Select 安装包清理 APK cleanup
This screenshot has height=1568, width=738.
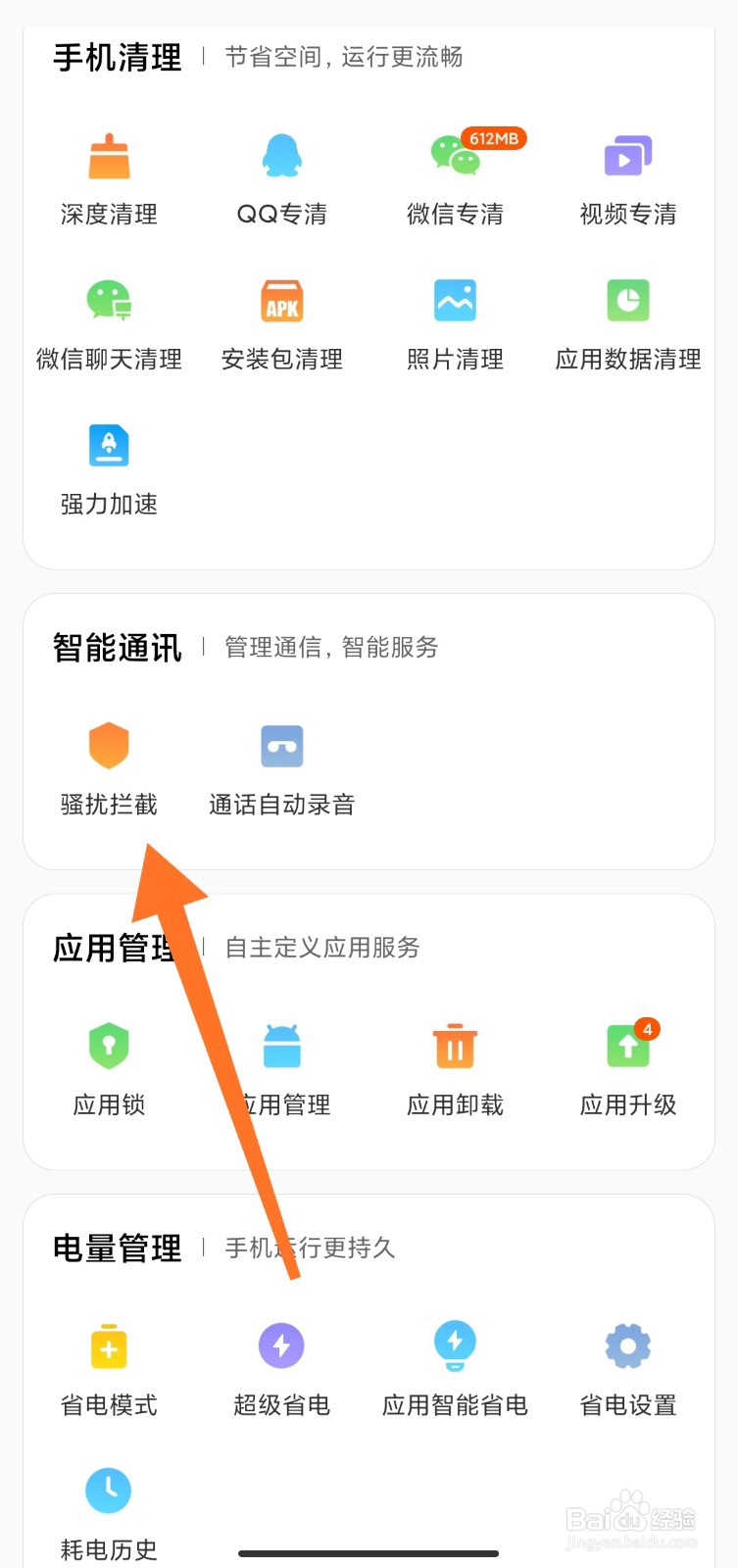282,324
